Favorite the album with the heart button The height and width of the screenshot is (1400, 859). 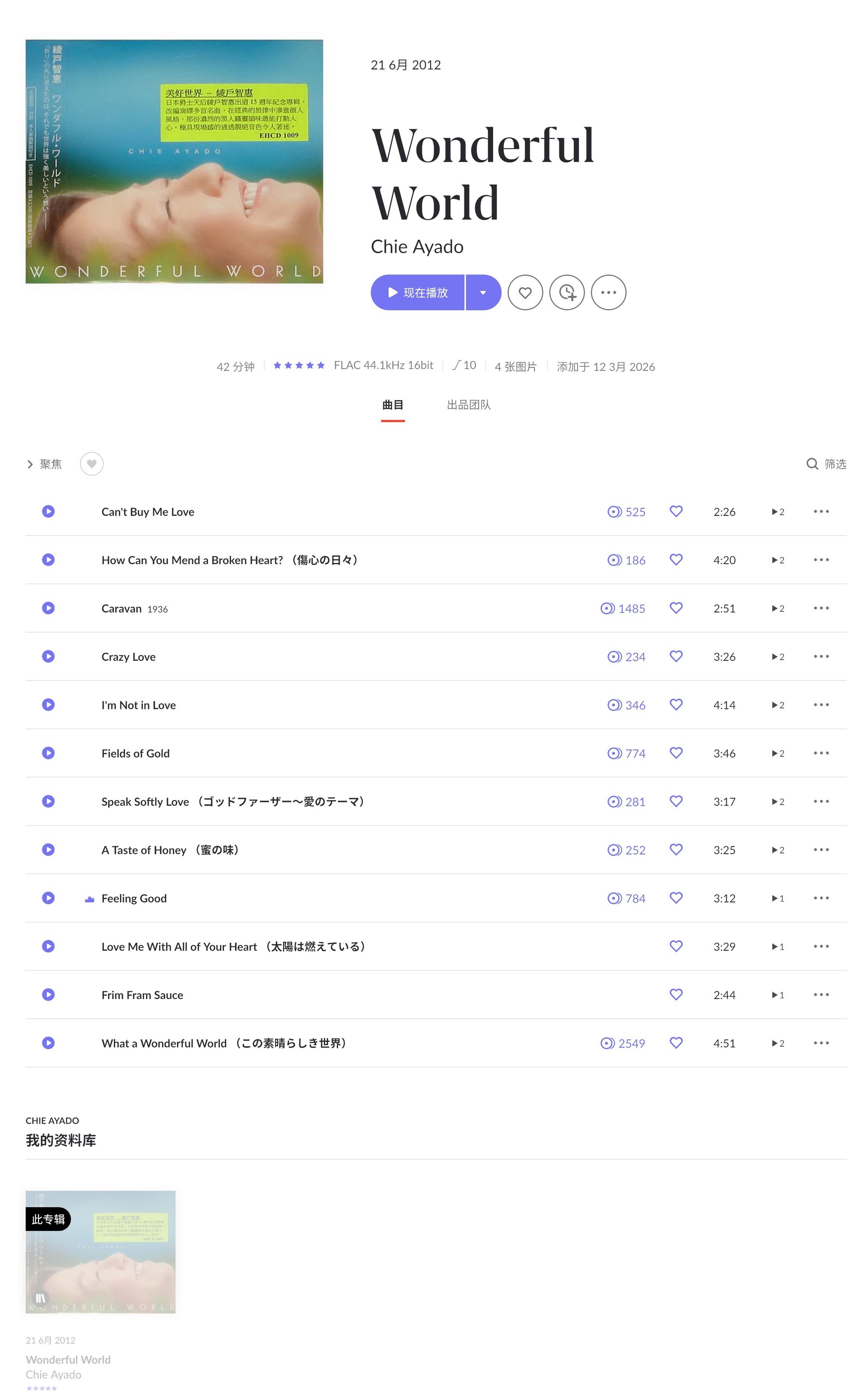pyautogui.click(x=525, y=293)
